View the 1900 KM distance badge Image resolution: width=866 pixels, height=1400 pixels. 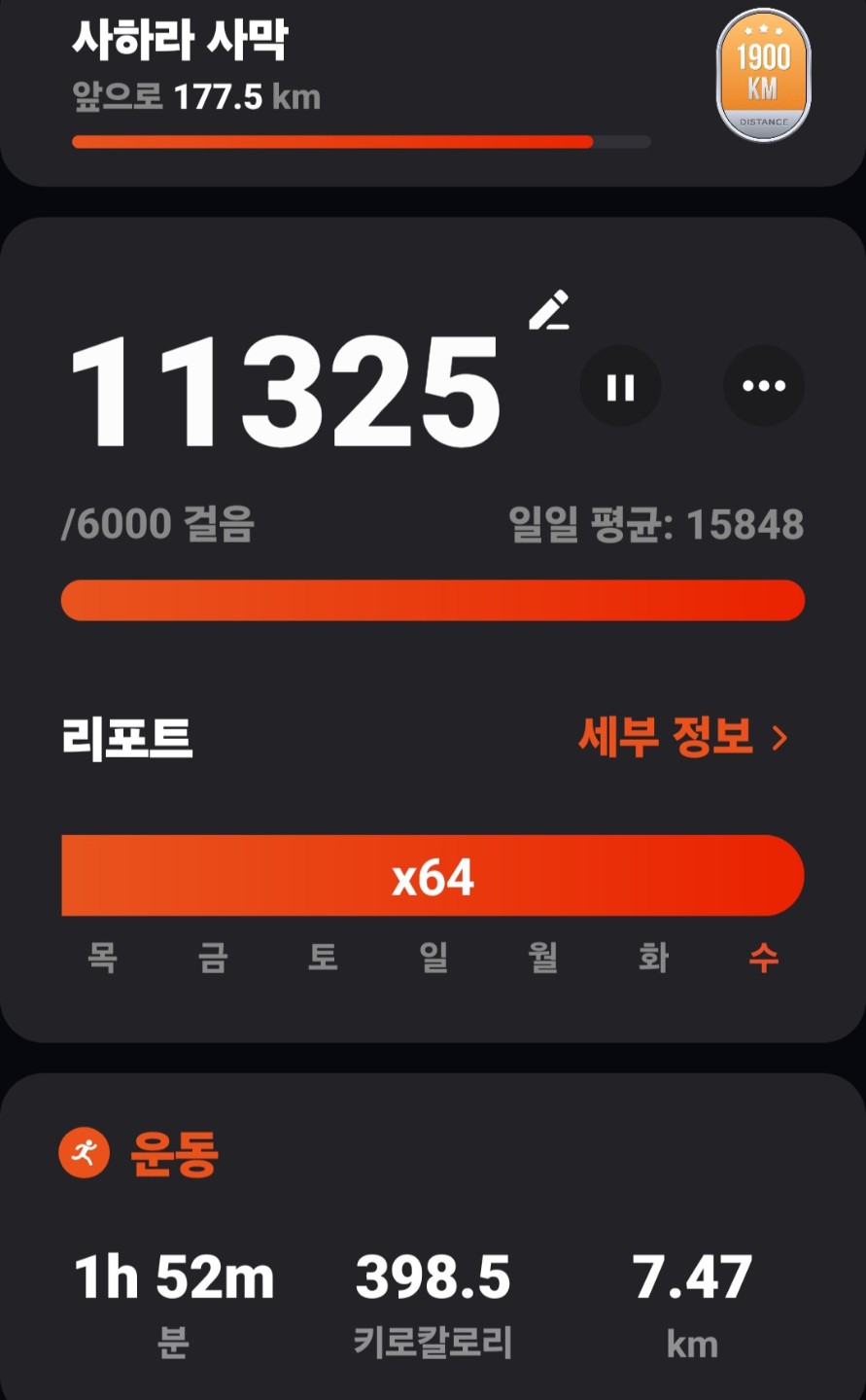pyautogui.click(x=763, y=76)
